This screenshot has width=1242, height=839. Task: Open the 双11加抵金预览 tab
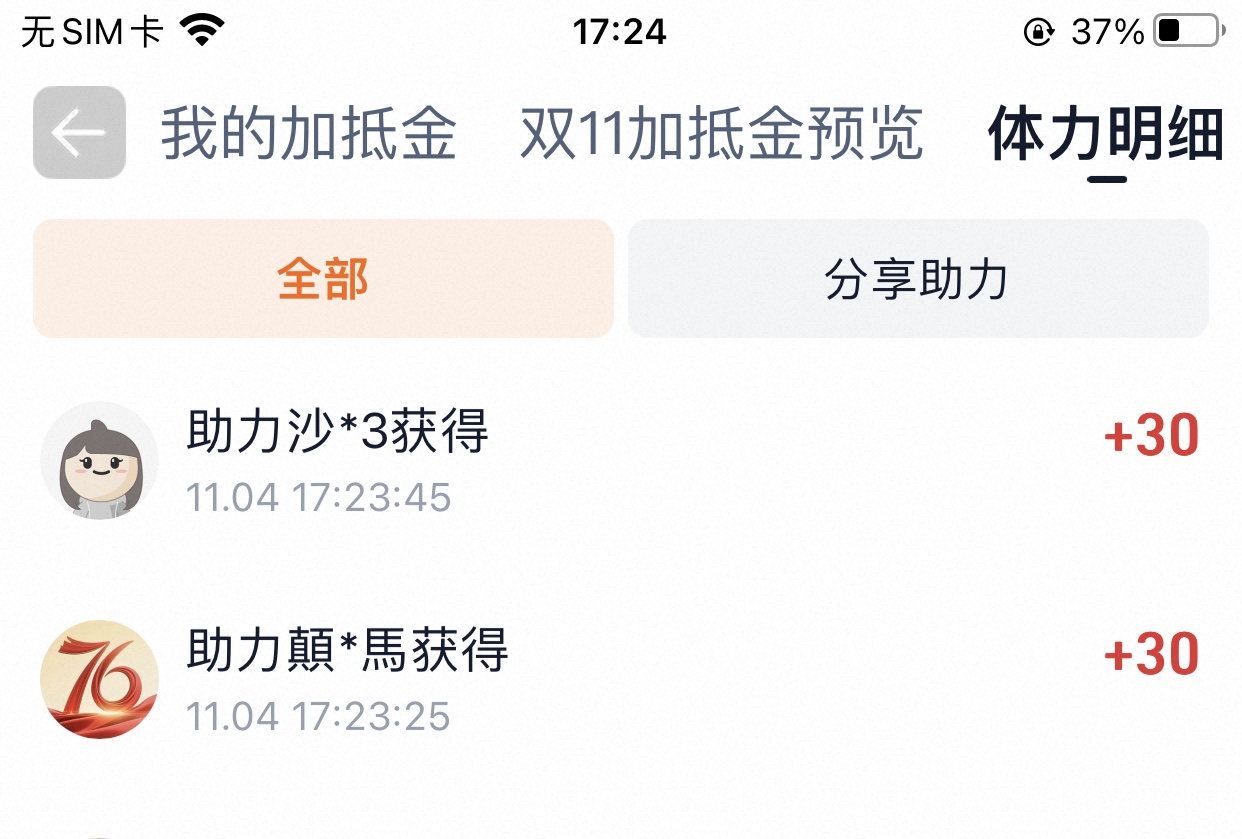coord(721,134)
